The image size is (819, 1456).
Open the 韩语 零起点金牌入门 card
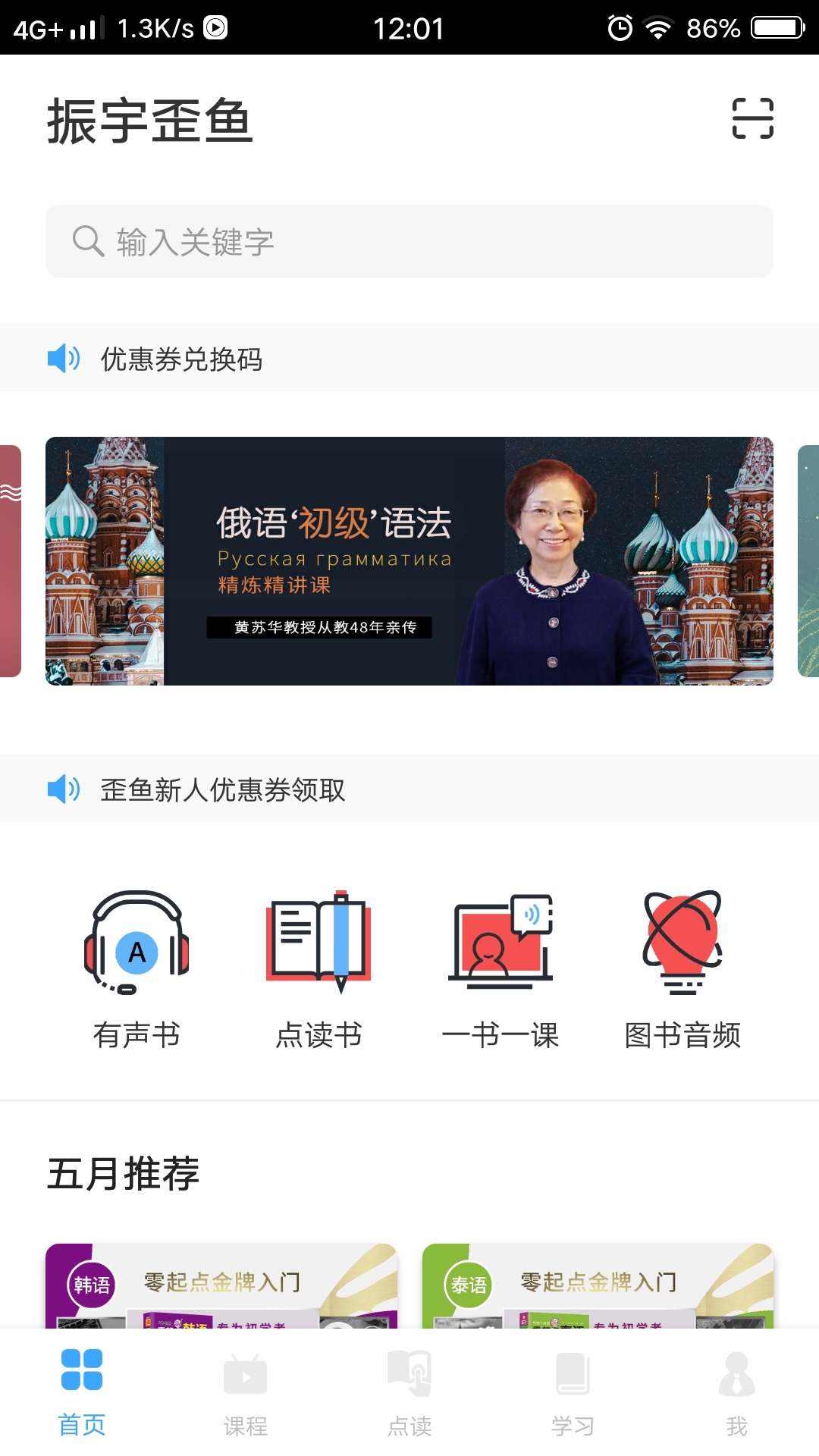point(221,1286)
